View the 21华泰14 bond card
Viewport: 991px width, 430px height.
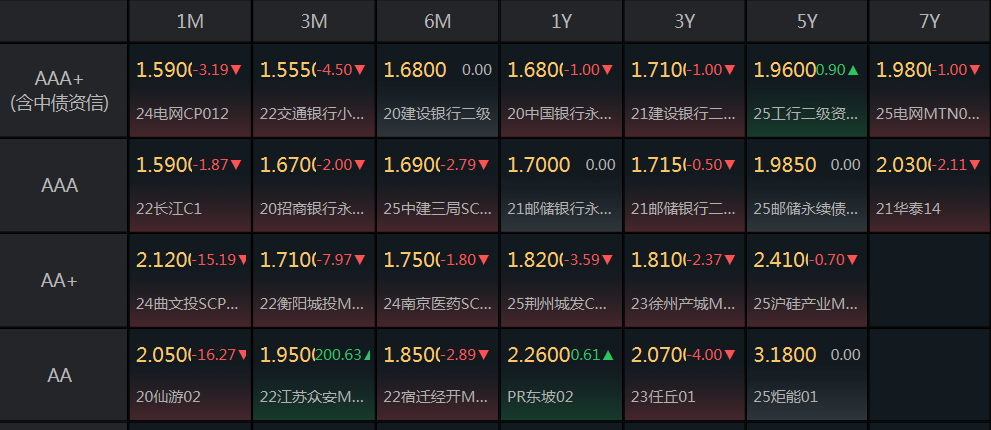(x=930, y=186)
